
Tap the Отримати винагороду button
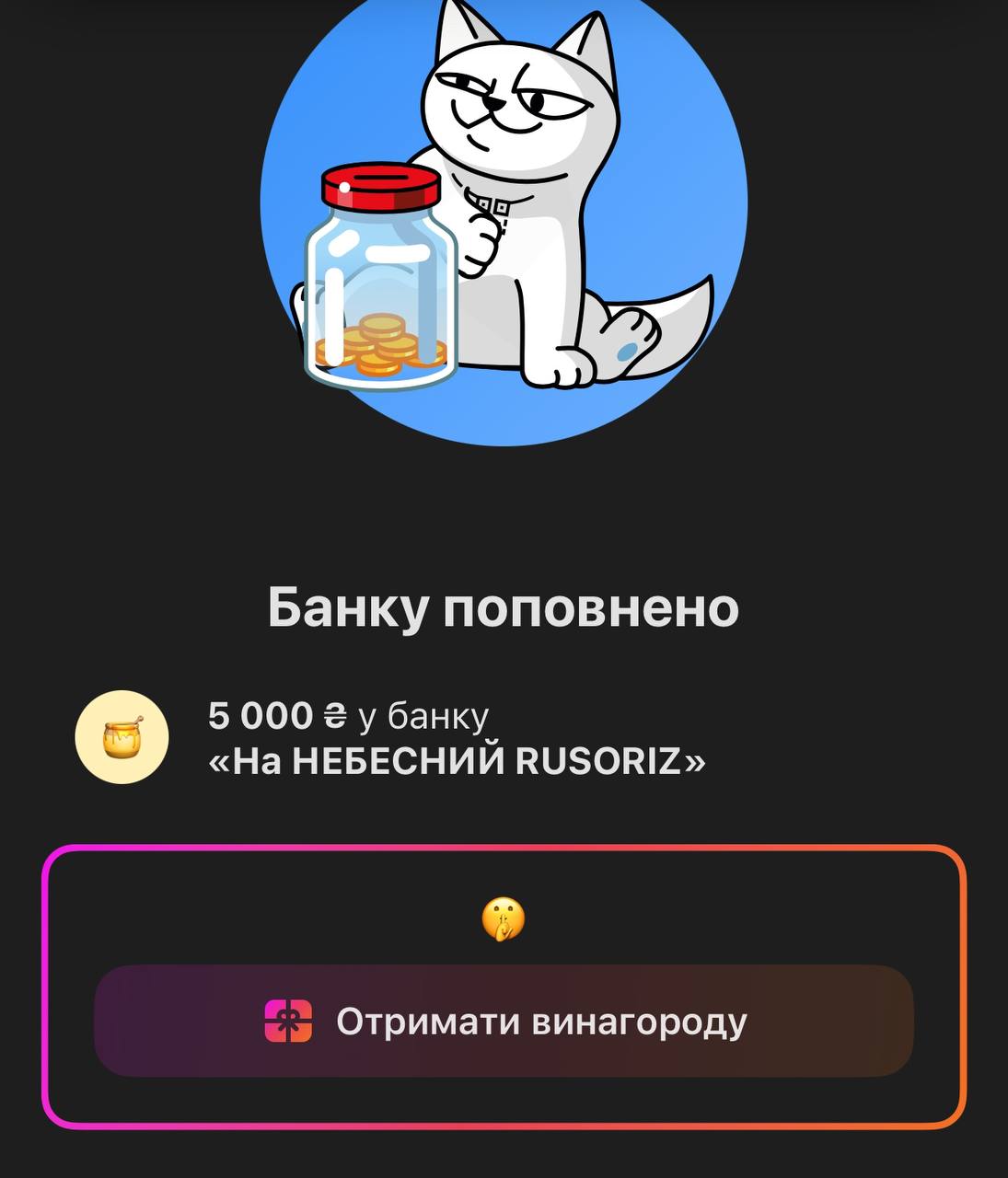[x=504, y=1021]
